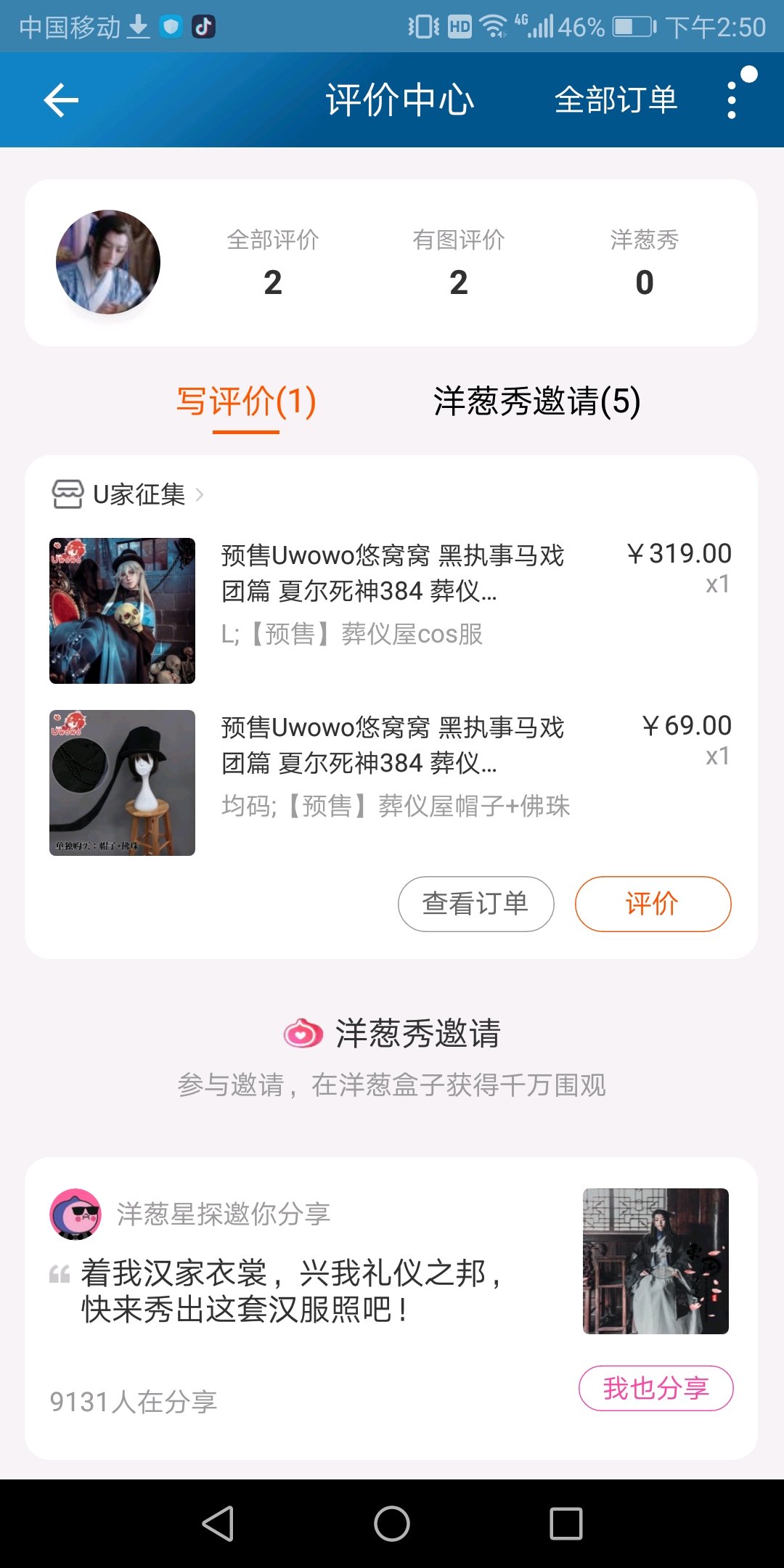
Task: Open recent apps from navigation bar
Action: (x=566, y=1523)
